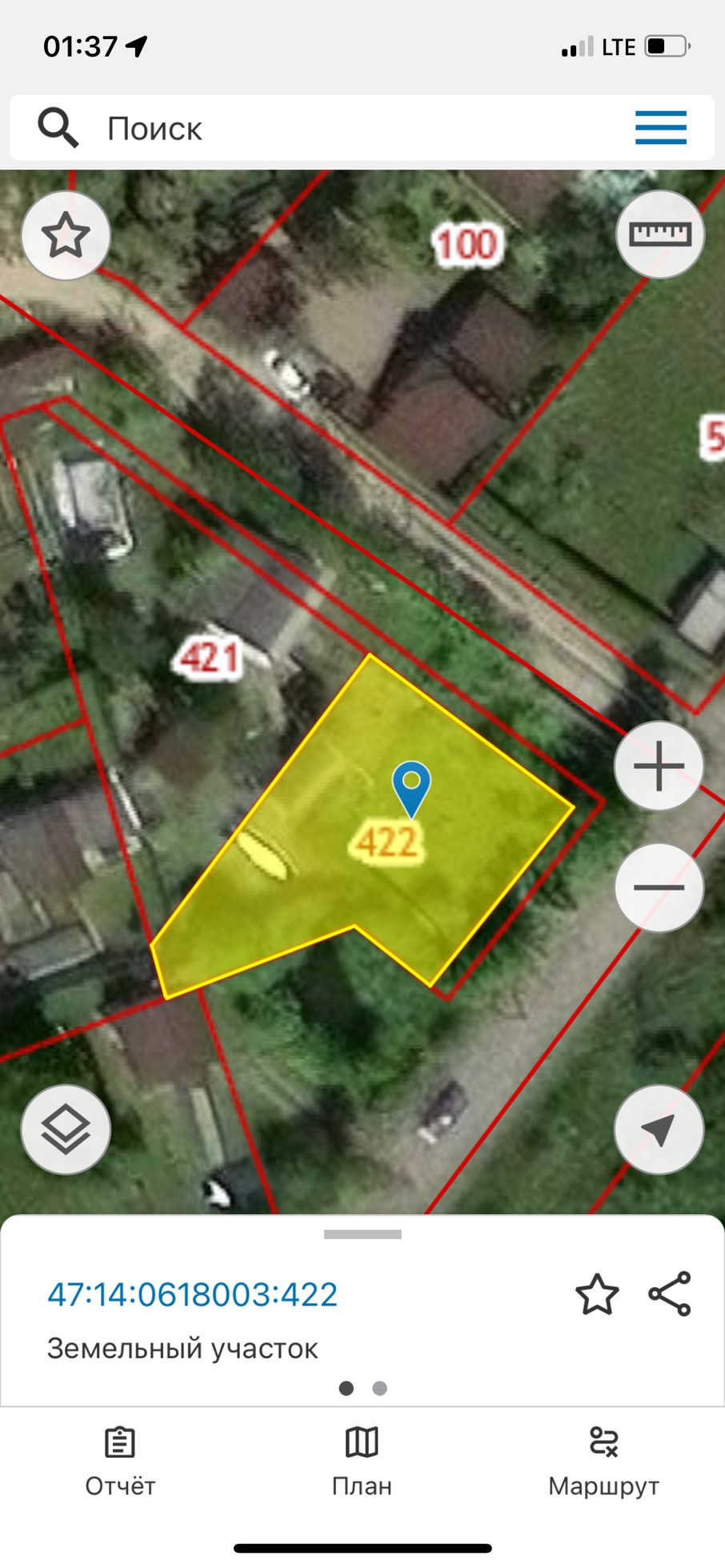
Task: Add parcel 422 to favorites
Action: 597,1295
